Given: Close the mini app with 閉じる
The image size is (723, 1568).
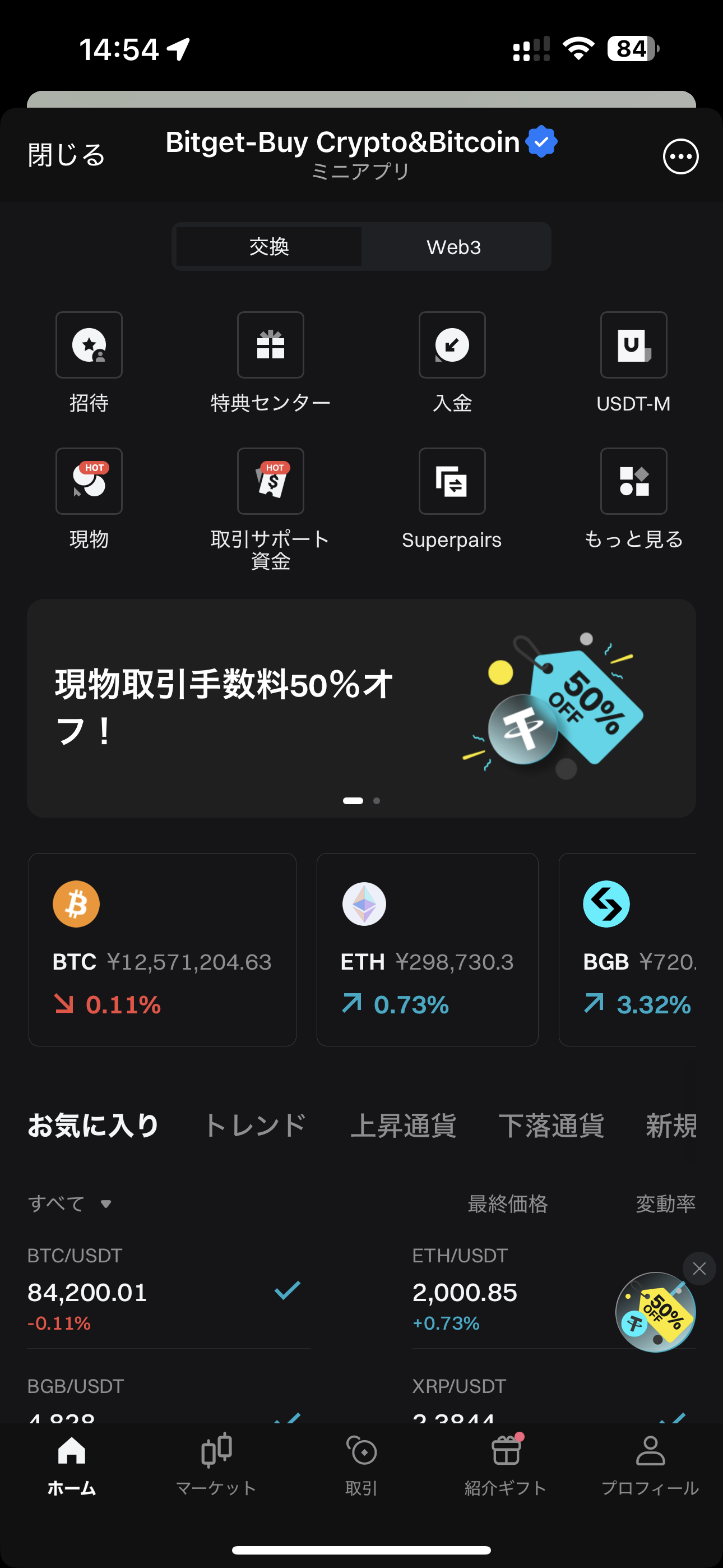Looking at the screenshot, I should point(66,155).
